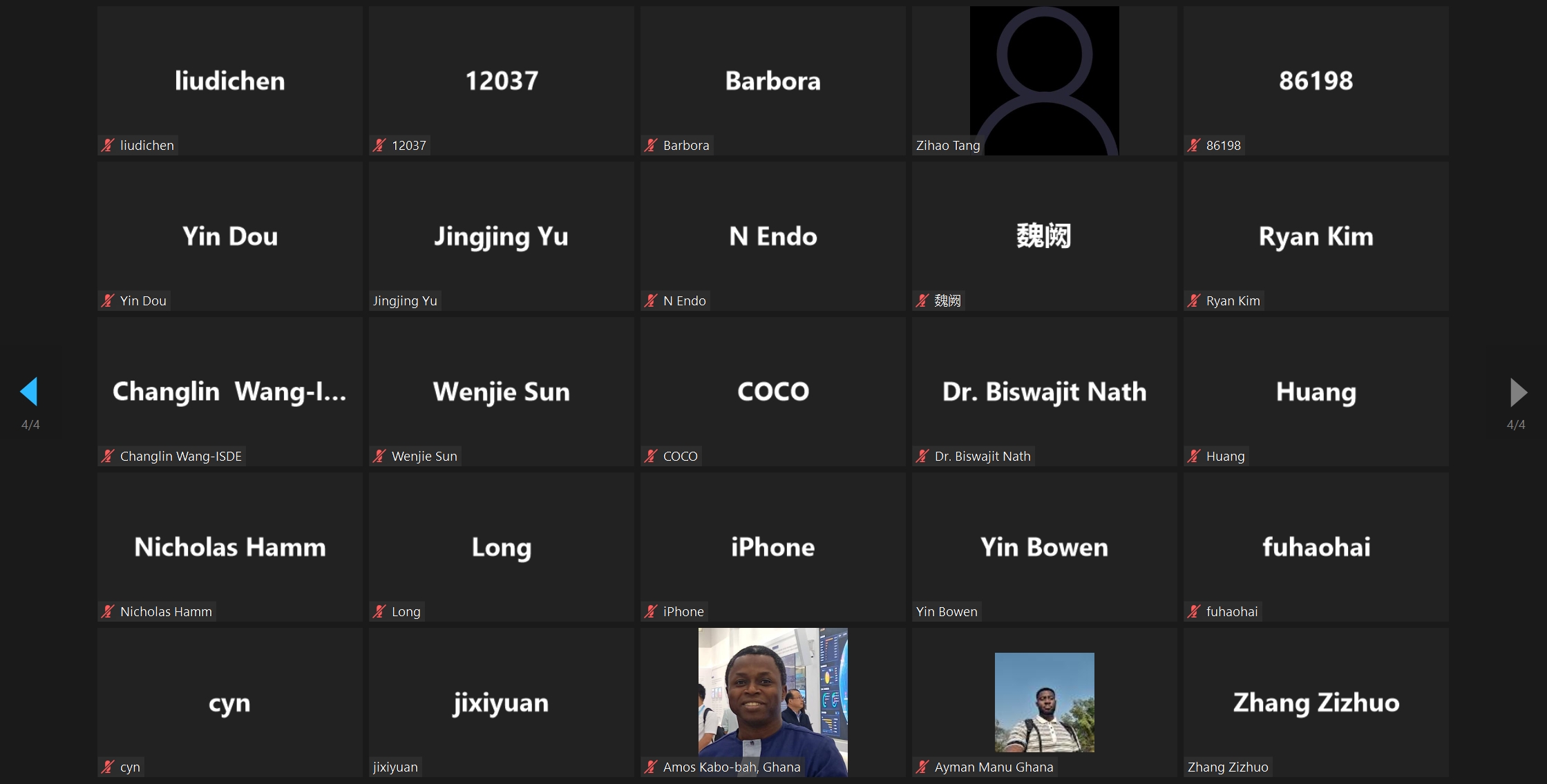1547x784 pixels.
Task: Select Amos Kabo-bah, Ghana tile
Action: coord(772,702)
